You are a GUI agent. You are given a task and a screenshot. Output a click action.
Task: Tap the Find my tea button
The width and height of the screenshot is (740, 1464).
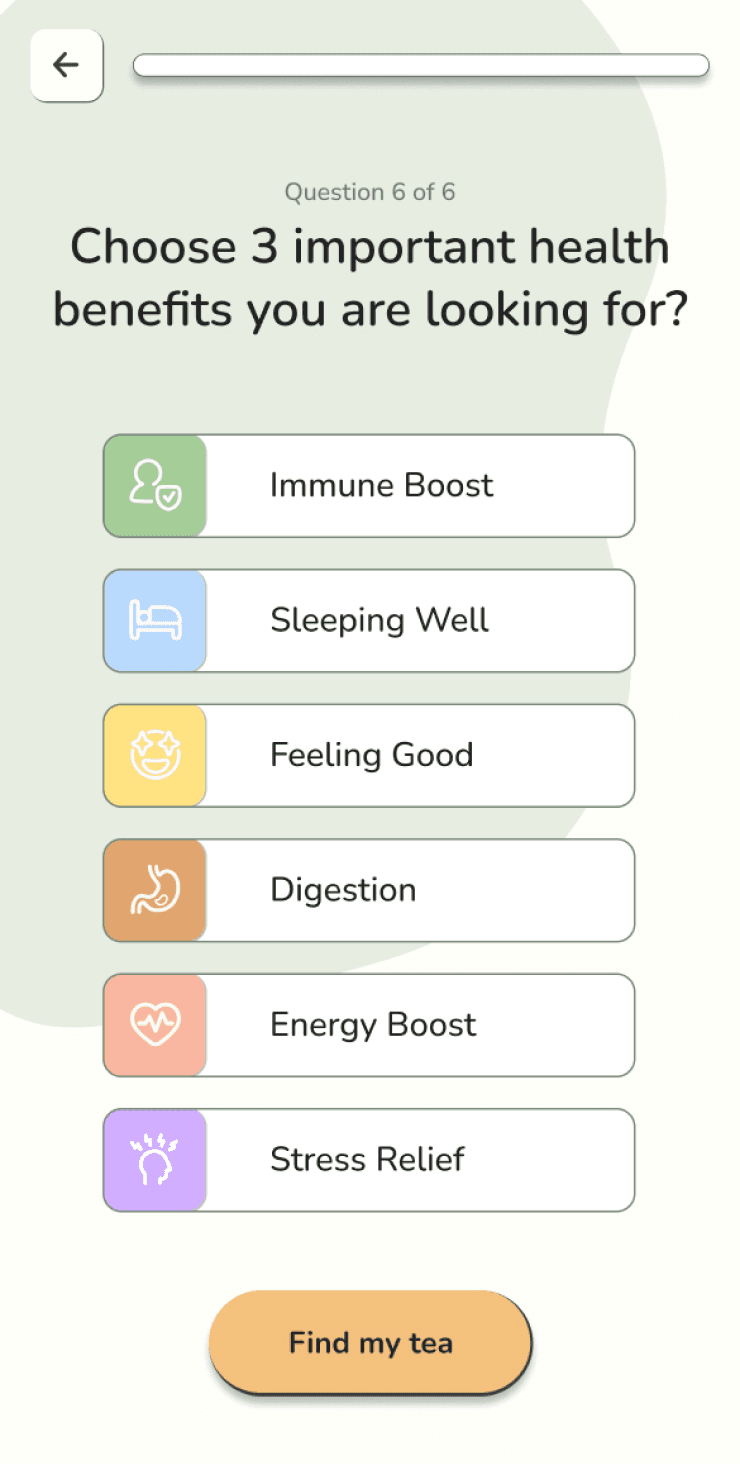coord(370,1342)
